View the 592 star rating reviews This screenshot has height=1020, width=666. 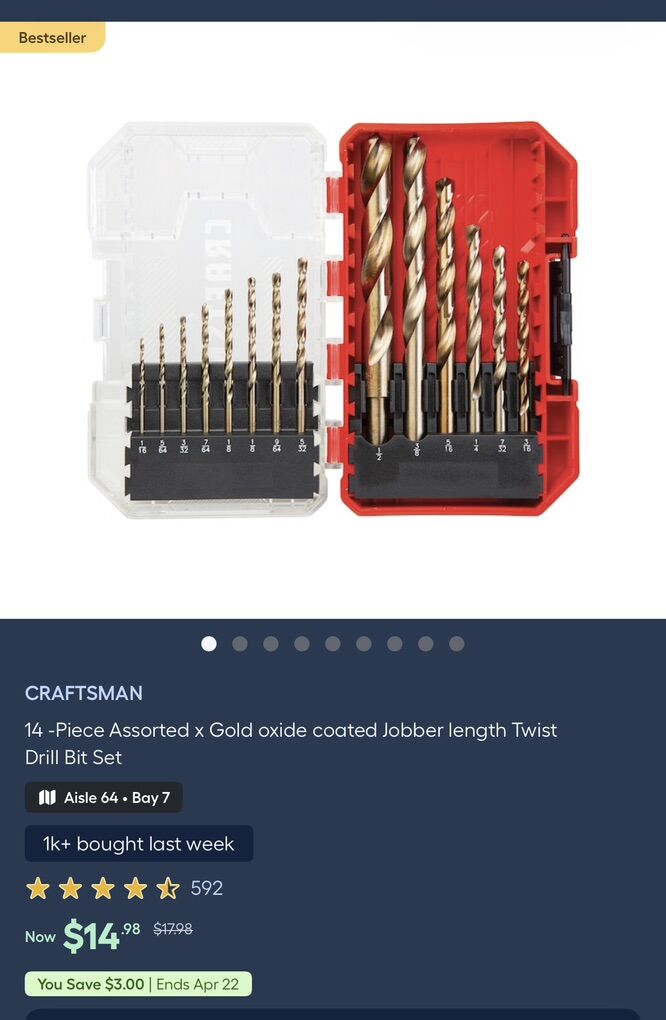coord(123,888)
